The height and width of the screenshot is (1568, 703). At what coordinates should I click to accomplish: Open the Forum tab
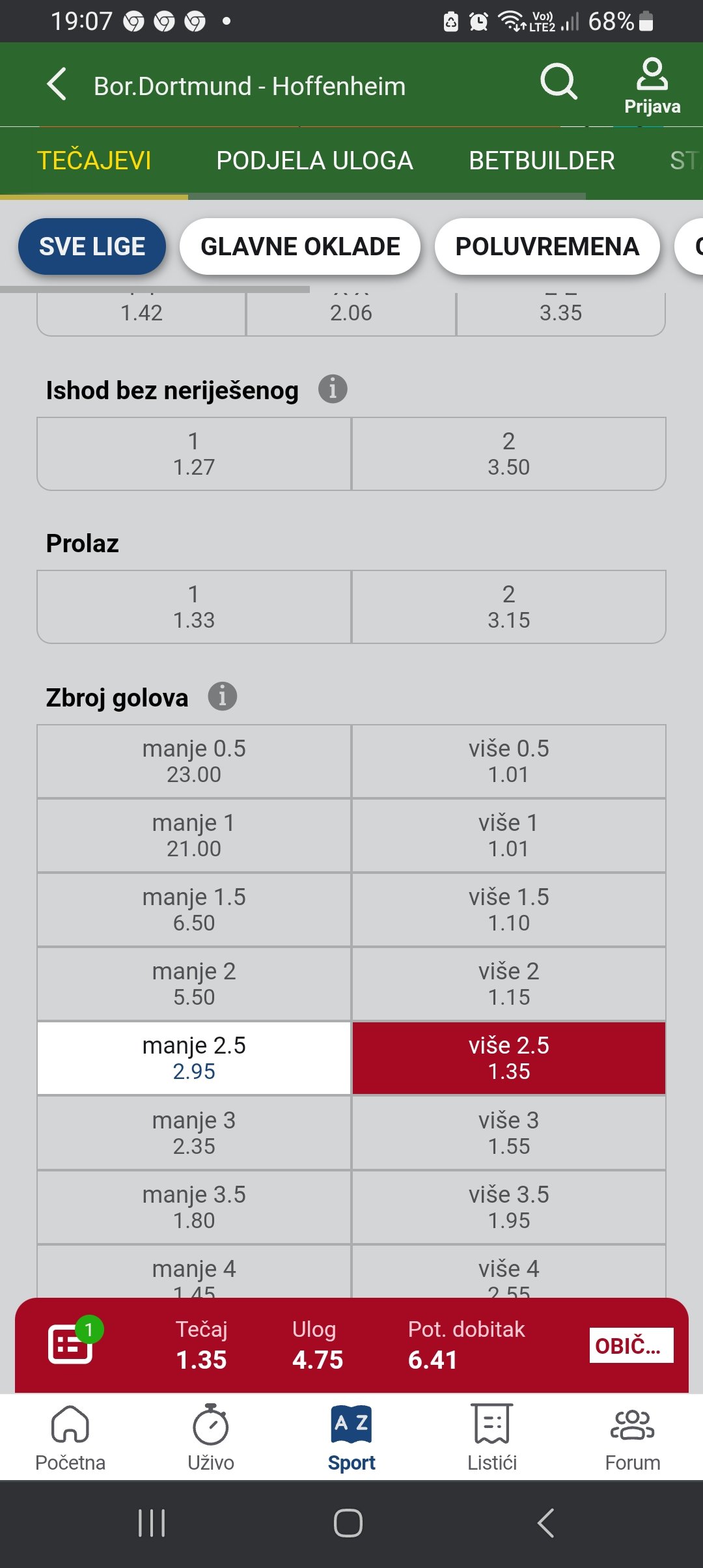[x=632, y=1438]
